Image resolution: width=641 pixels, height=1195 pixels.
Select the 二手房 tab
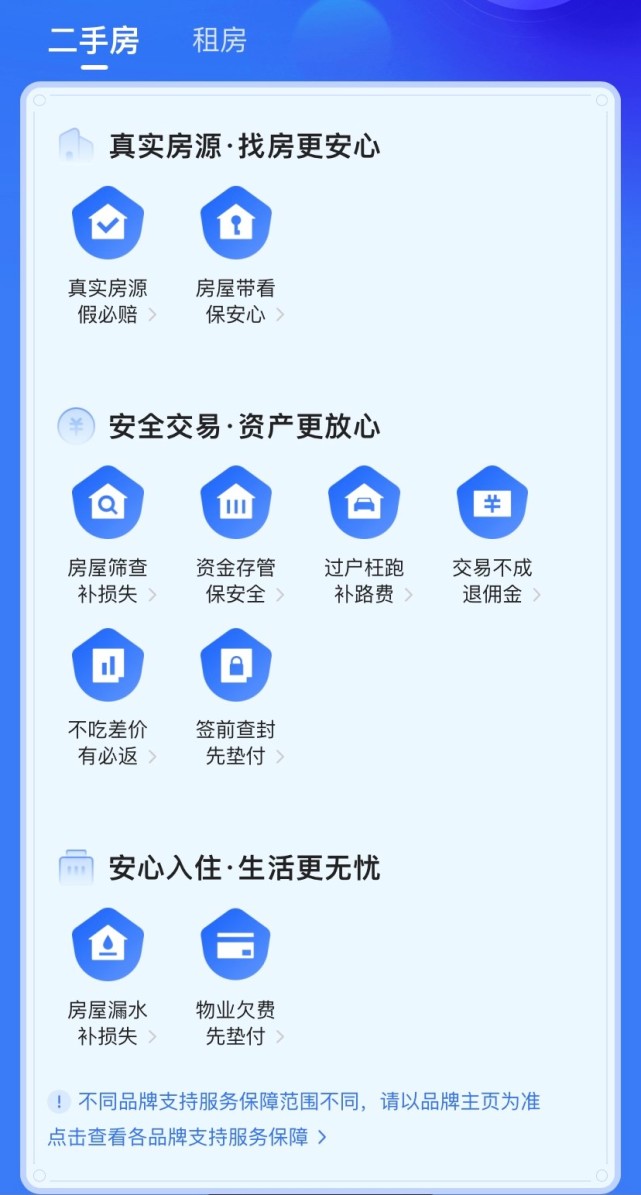point(94,41)
